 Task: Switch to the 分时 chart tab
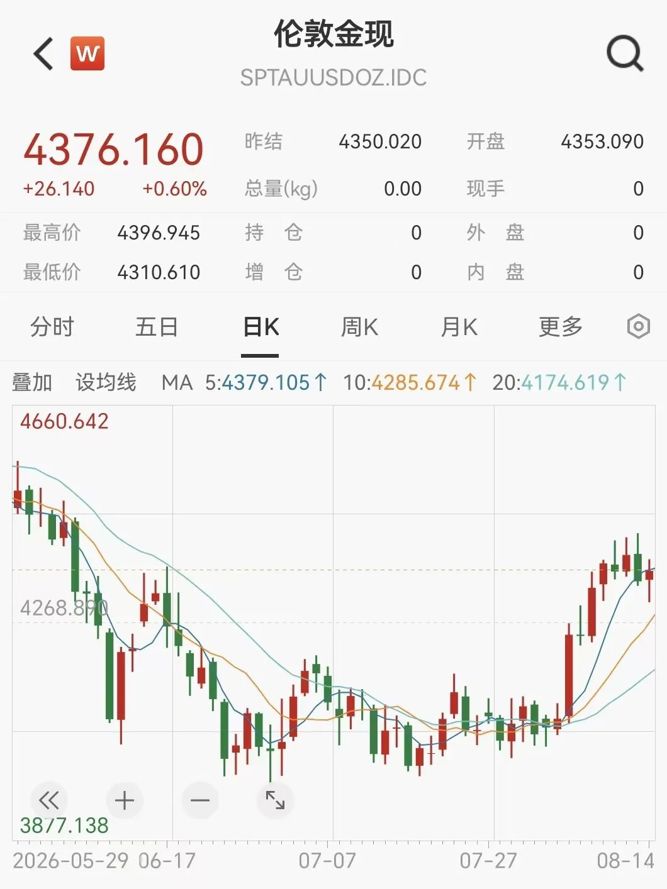pyautogui.click(x=52, y=327)
